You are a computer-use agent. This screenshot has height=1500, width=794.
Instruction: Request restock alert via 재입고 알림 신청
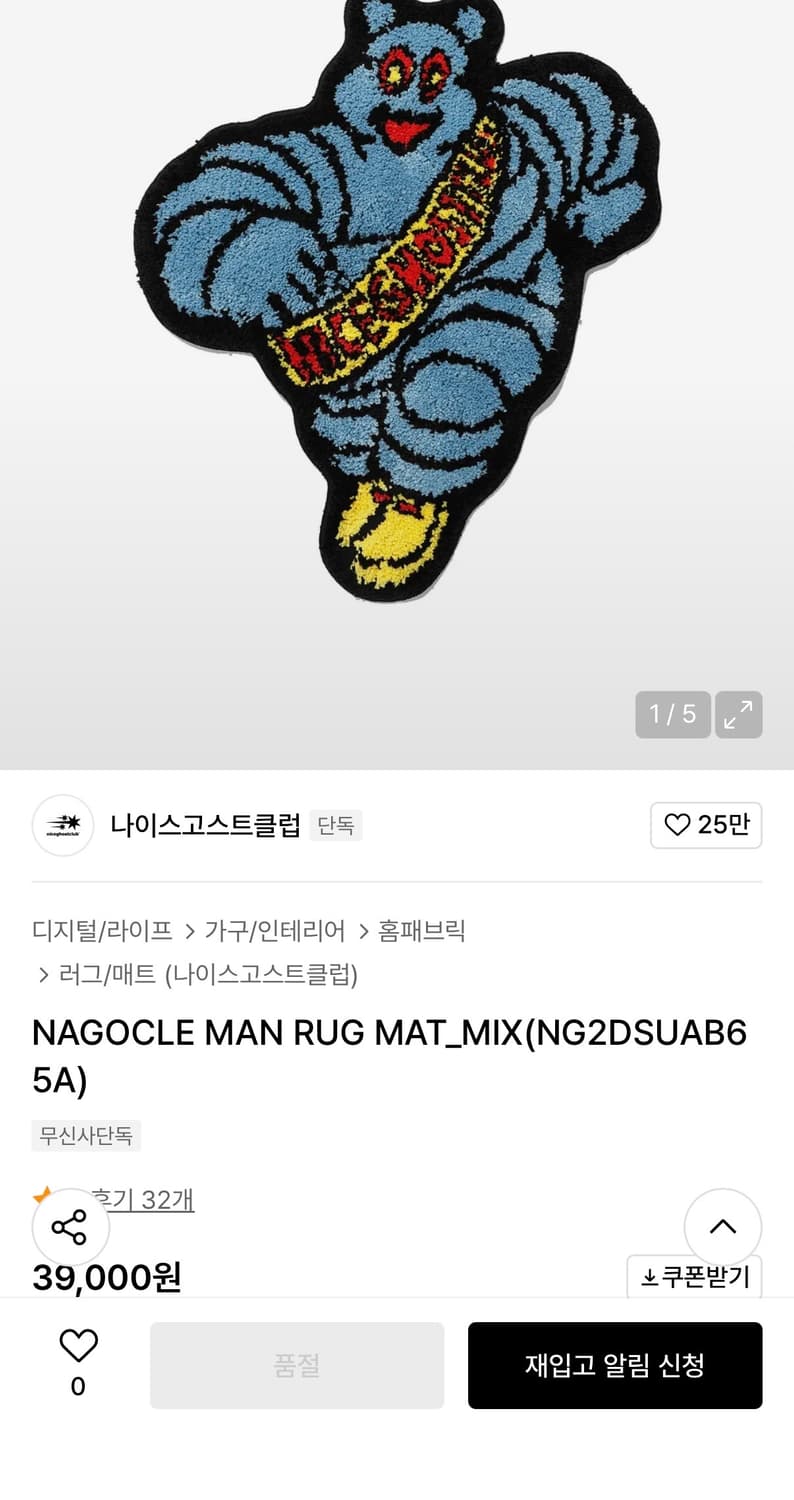tap(615, 1365)
